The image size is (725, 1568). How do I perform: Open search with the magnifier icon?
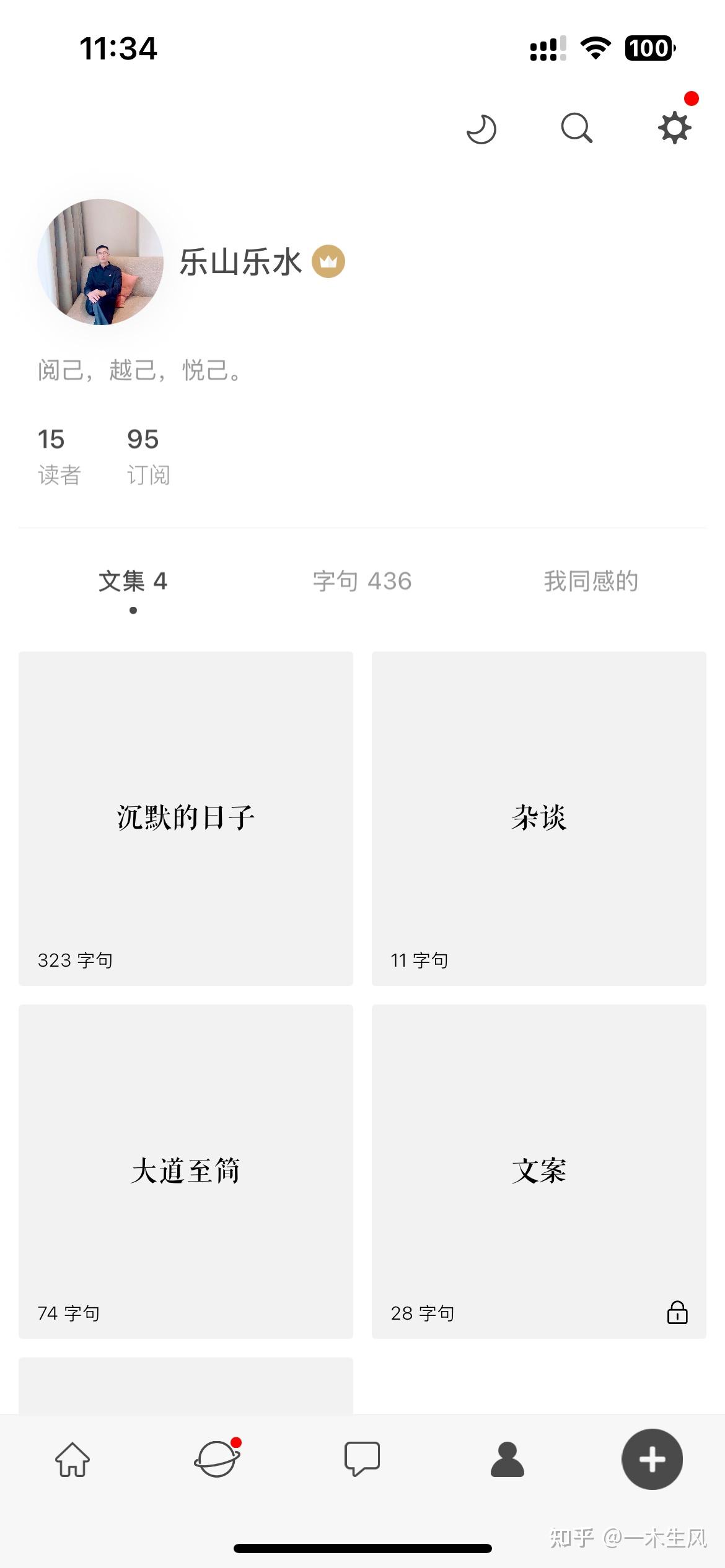[x=576, y=128]
